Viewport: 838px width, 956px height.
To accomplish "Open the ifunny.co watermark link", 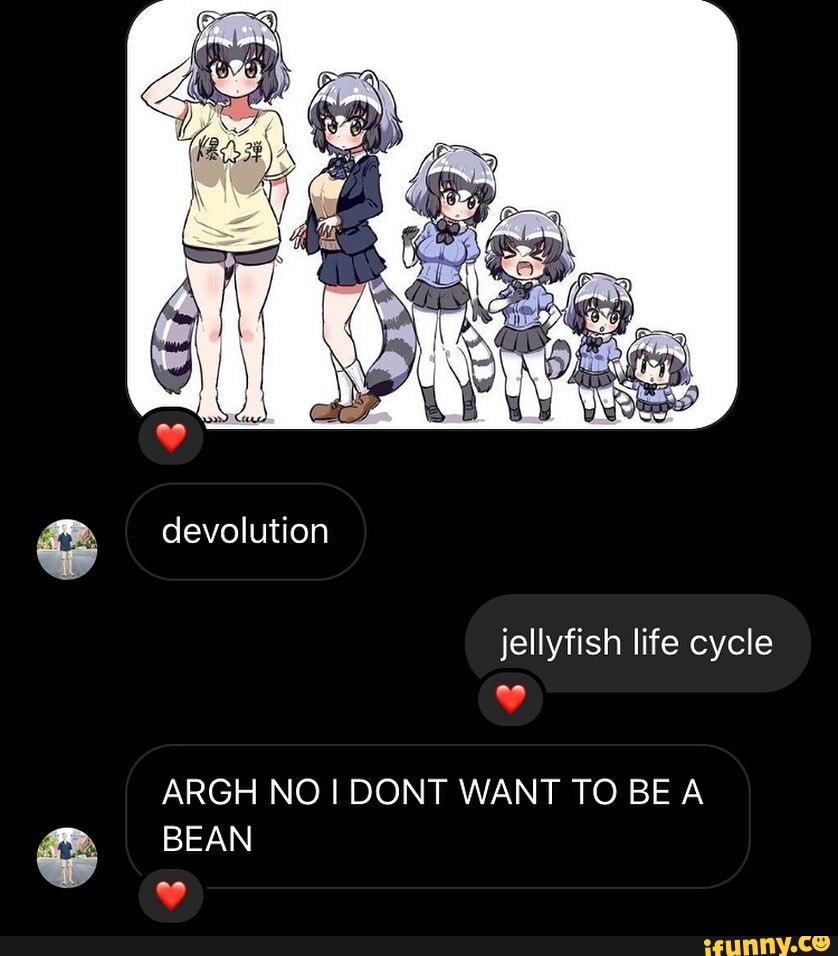I will click(x=765, y=942).
